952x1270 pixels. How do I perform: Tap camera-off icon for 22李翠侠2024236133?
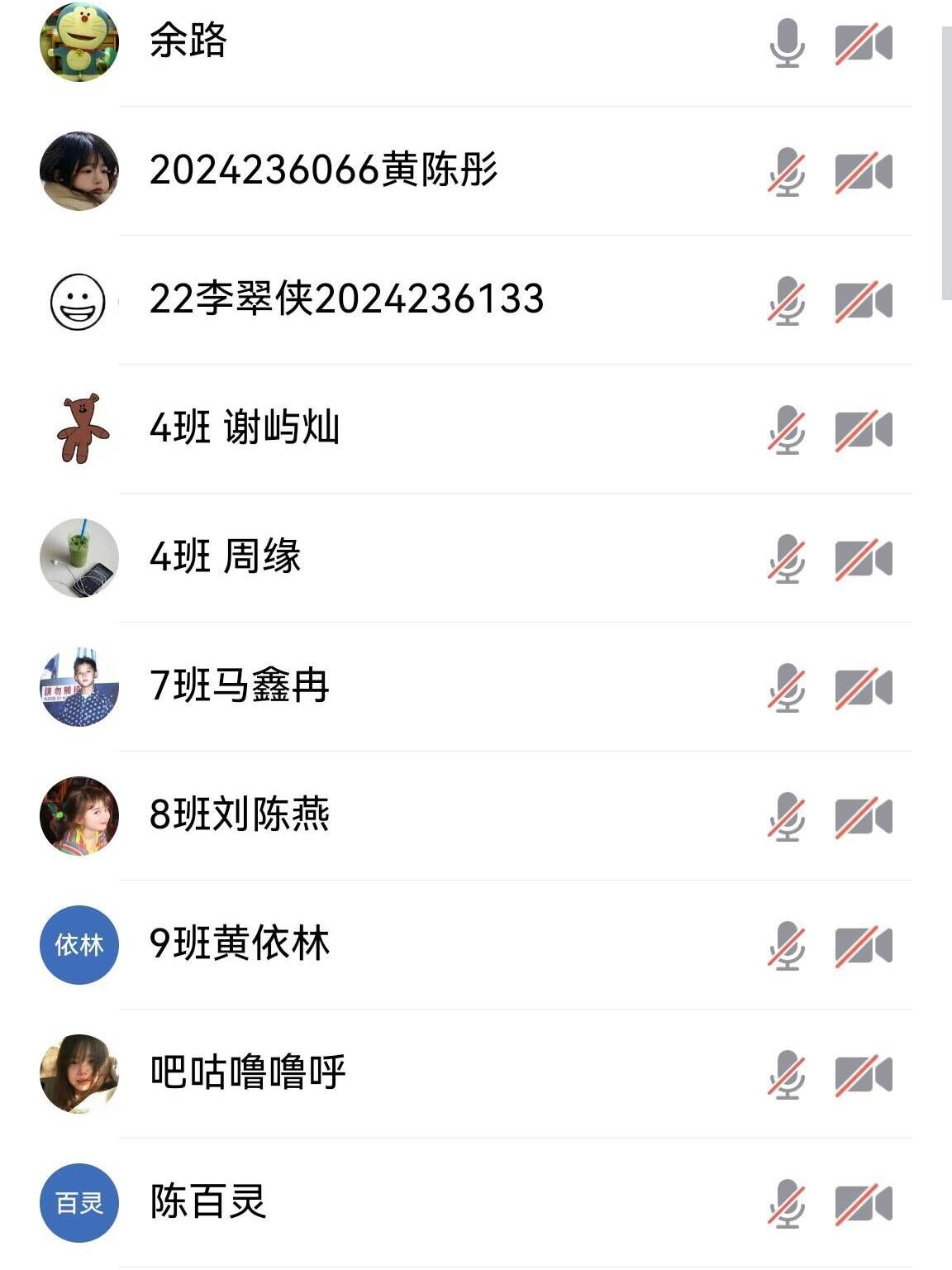click(x=864, y=301)
